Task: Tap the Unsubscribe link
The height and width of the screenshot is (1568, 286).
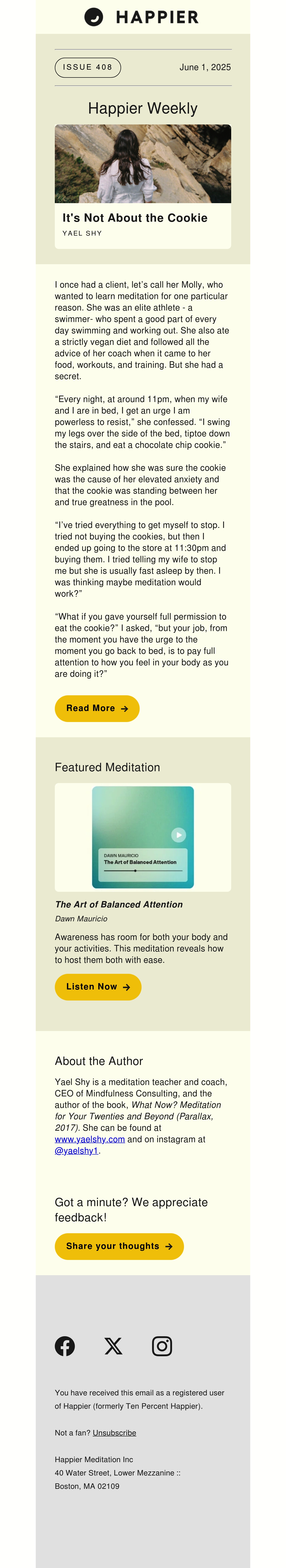Action: click(114, 1433)
